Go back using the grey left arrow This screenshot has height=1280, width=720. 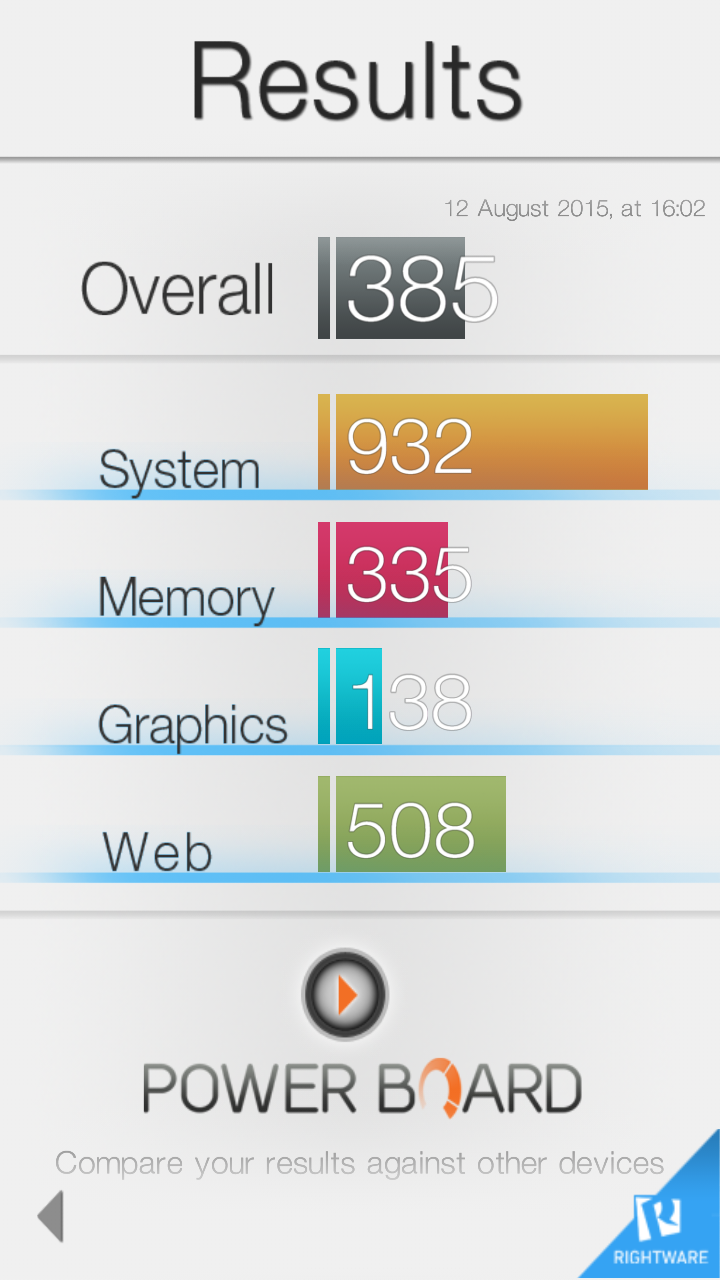coord(50,1216)
